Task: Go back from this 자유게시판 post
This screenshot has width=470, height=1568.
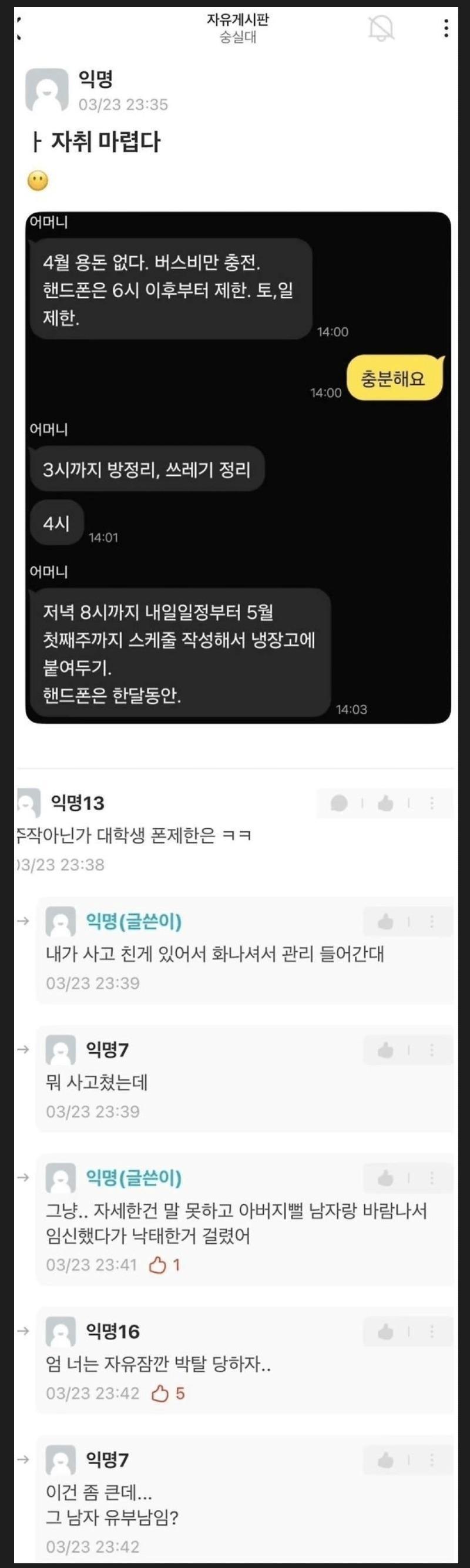Action: pyautogui.click(x=19, y=29)
